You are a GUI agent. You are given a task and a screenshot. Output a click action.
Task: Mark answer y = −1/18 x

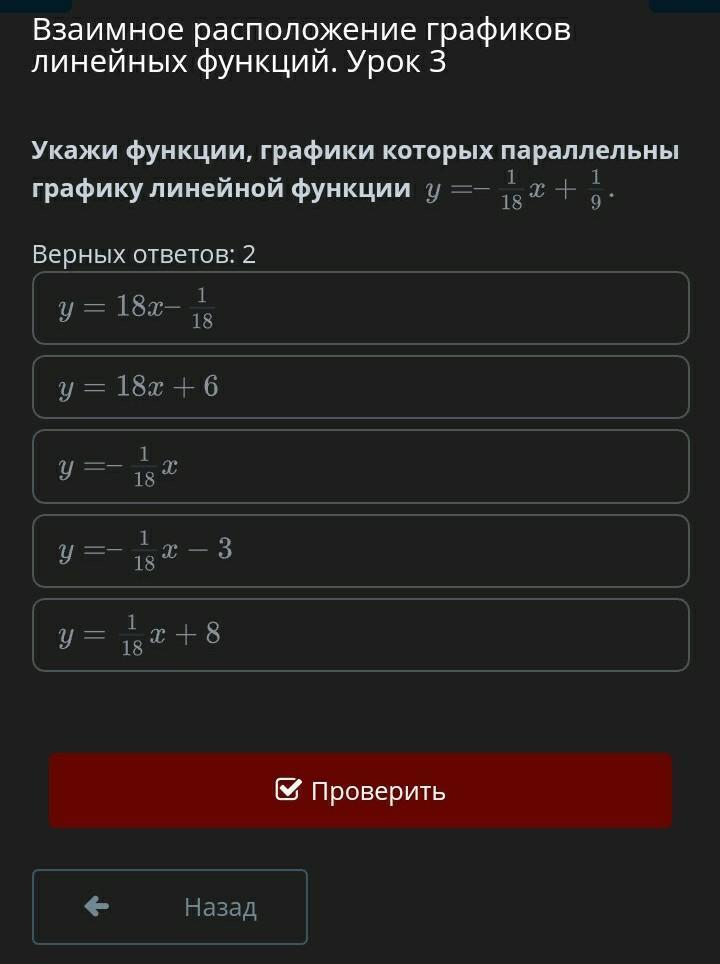pos(360,466)
